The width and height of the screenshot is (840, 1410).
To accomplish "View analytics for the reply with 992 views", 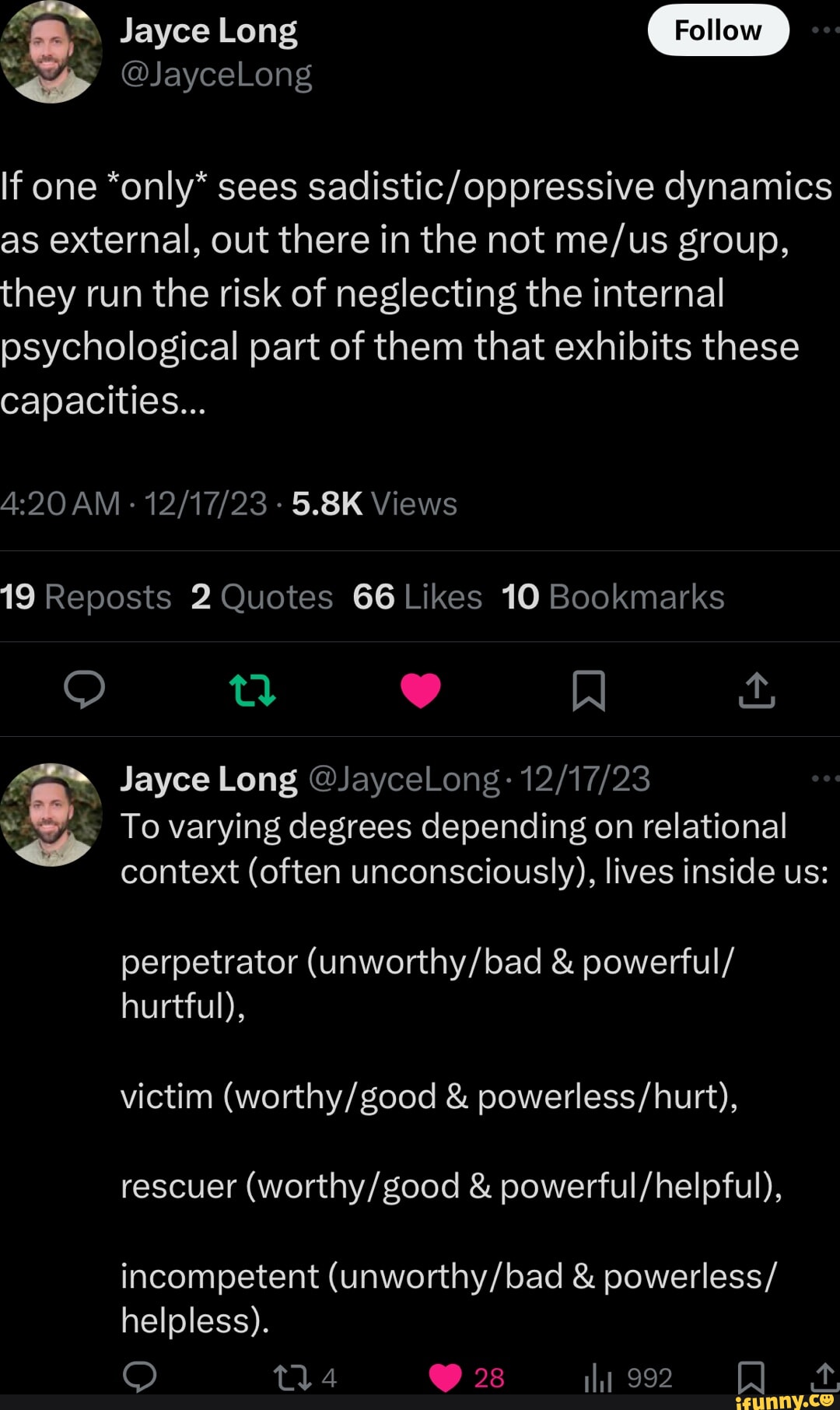I will pyautogui.click(x=599, y=1377).
